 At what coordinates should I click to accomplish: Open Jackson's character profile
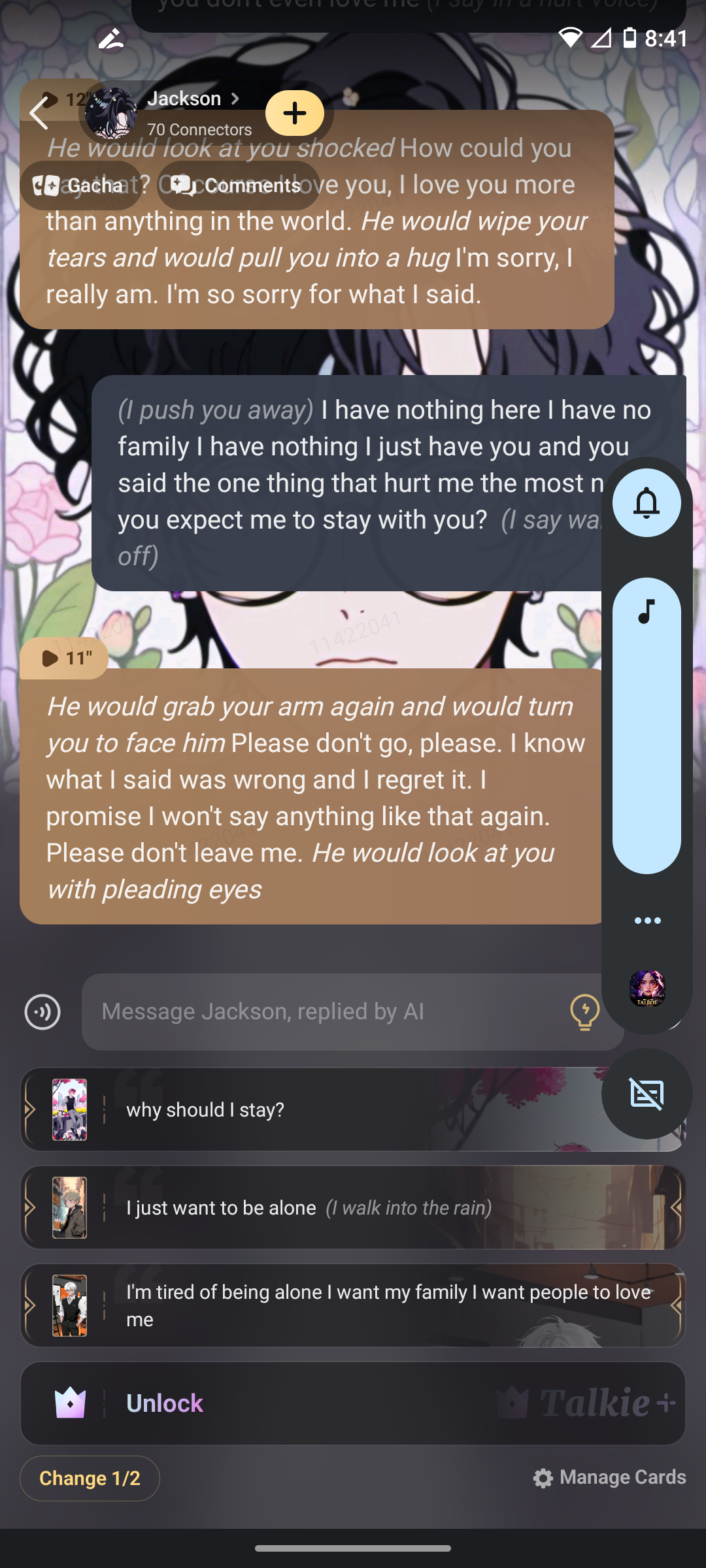tap(185, 99)
